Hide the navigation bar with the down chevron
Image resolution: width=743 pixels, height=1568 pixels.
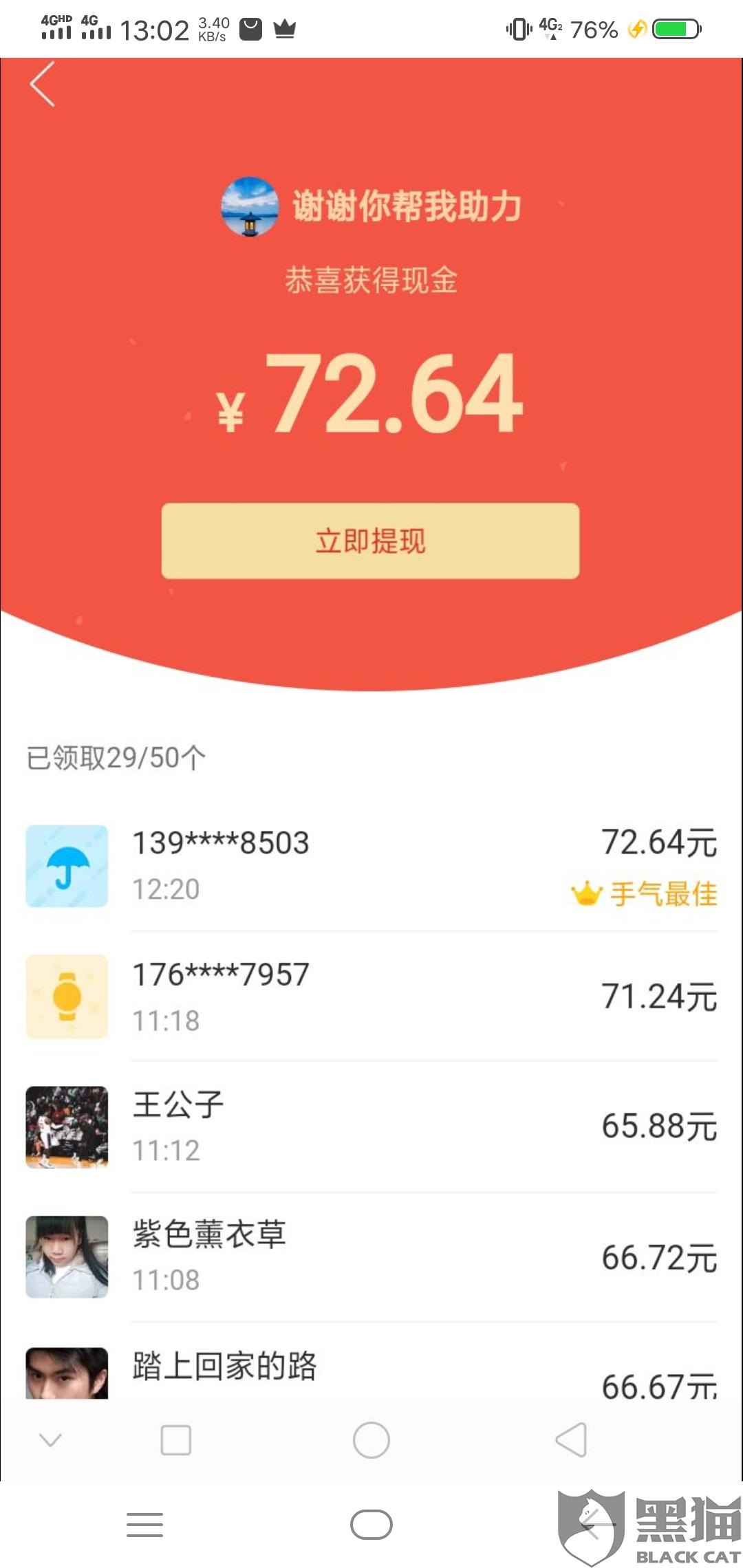point(50,1439)
